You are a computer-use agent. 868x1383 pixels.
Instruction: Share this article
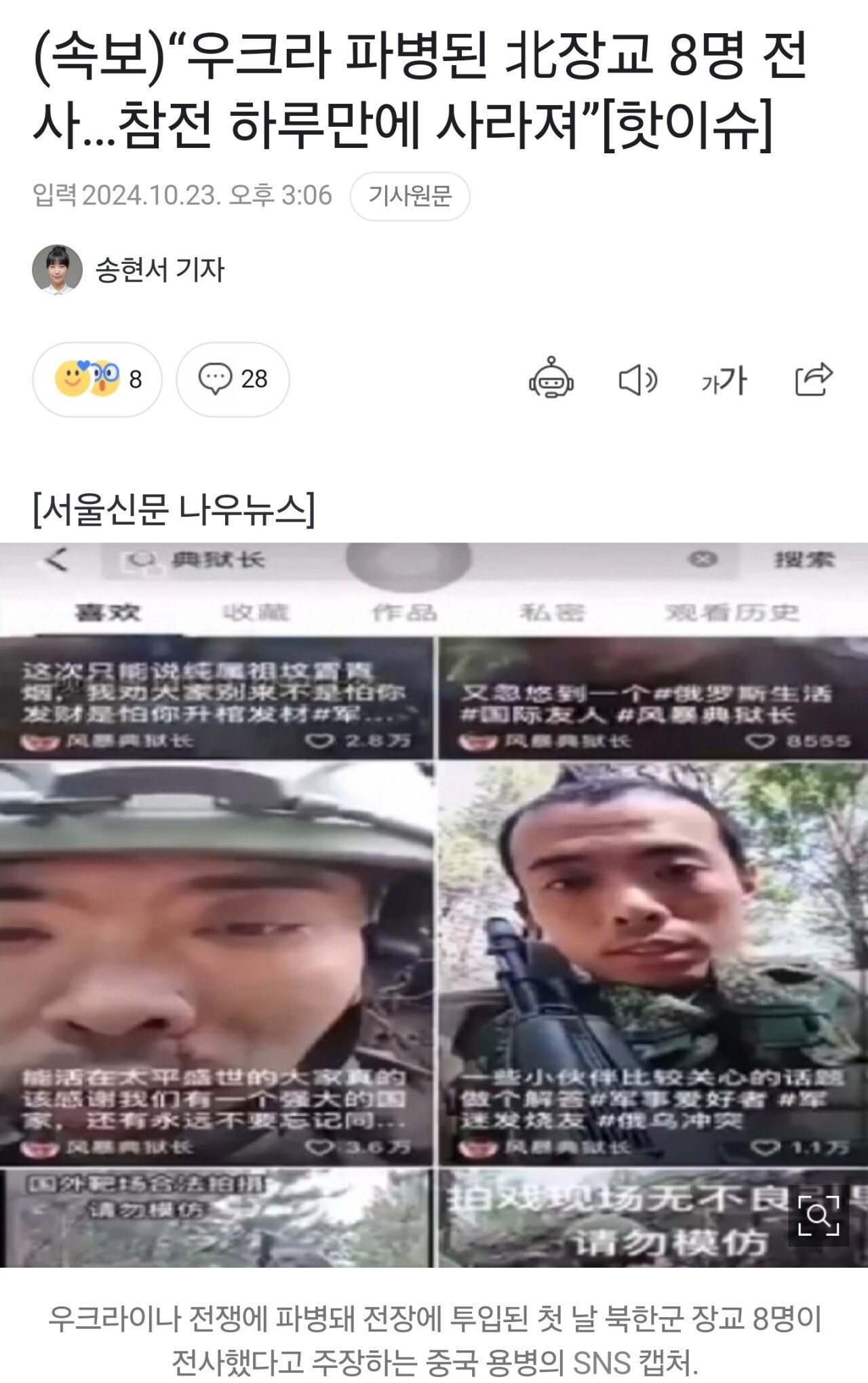[x=813, y=379]
